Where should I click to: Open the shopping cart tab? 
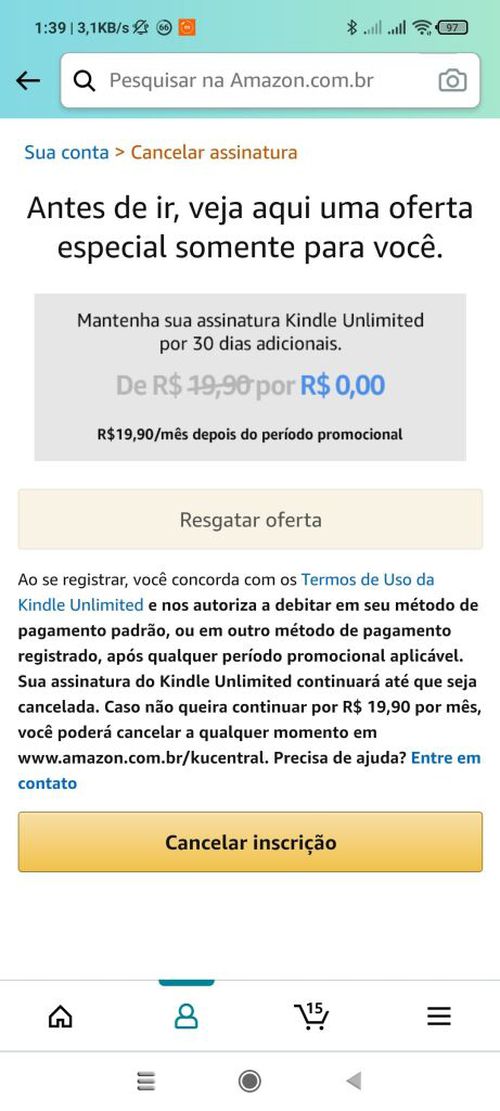pos(312,1016)
